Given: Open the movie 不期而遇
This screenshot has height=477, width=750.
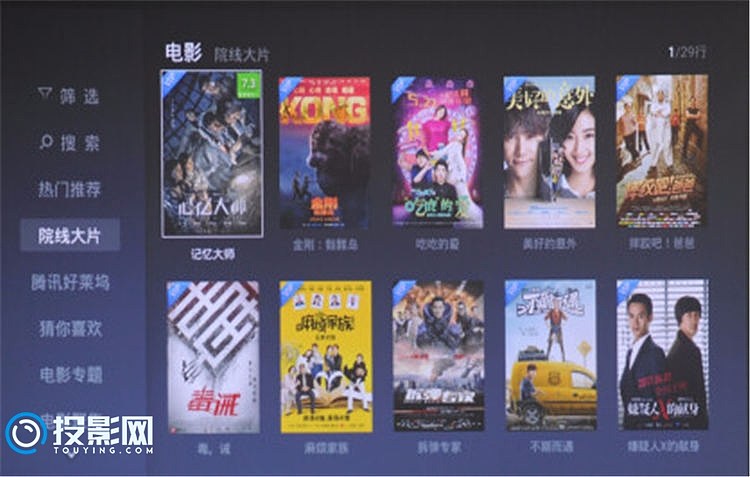Looking at the screenshot, I should click(x=549, y=356).
